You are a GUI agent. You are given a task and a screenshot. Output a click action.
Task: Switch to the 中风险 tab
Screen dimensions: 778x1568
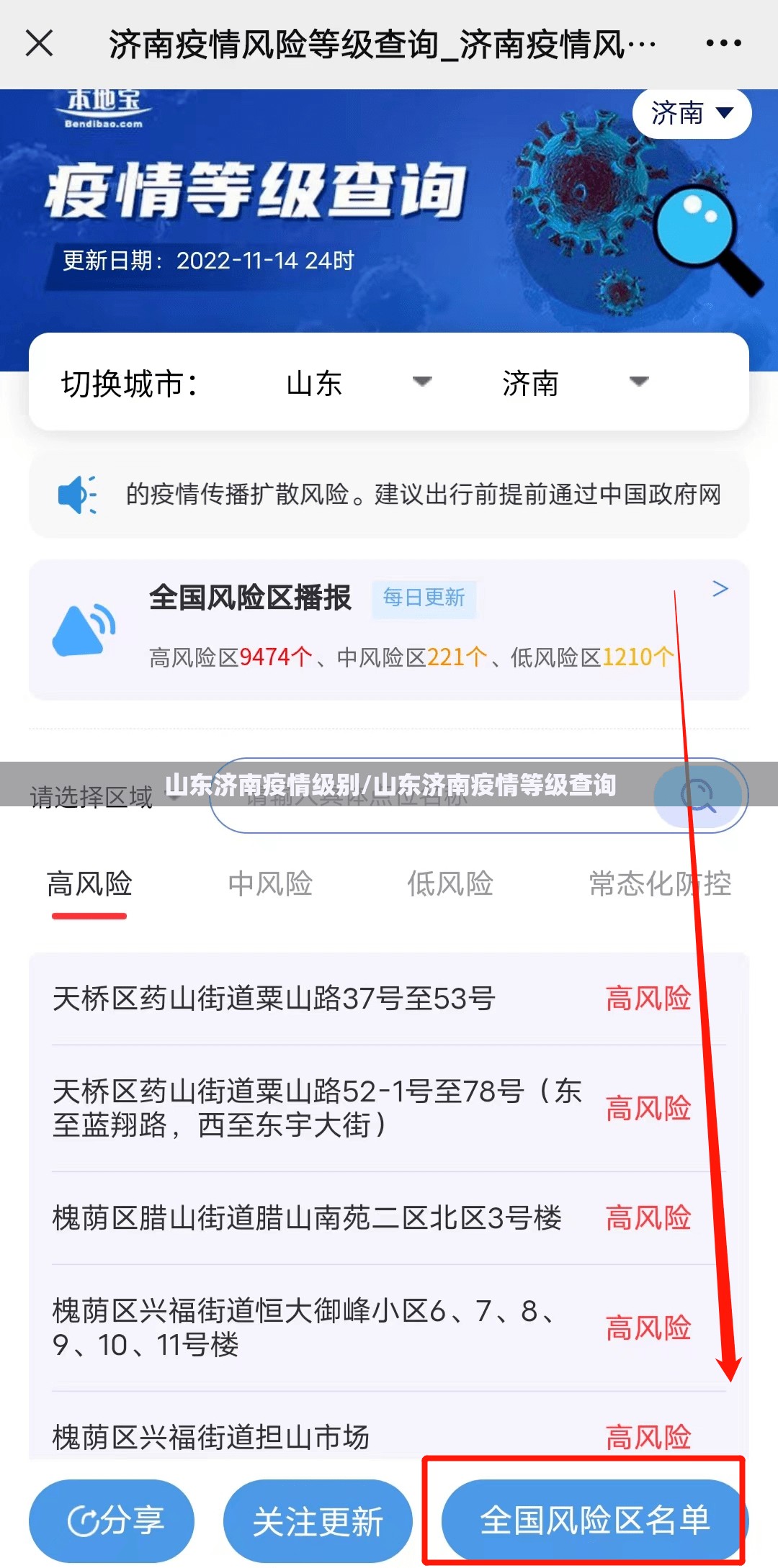point(270,885)
